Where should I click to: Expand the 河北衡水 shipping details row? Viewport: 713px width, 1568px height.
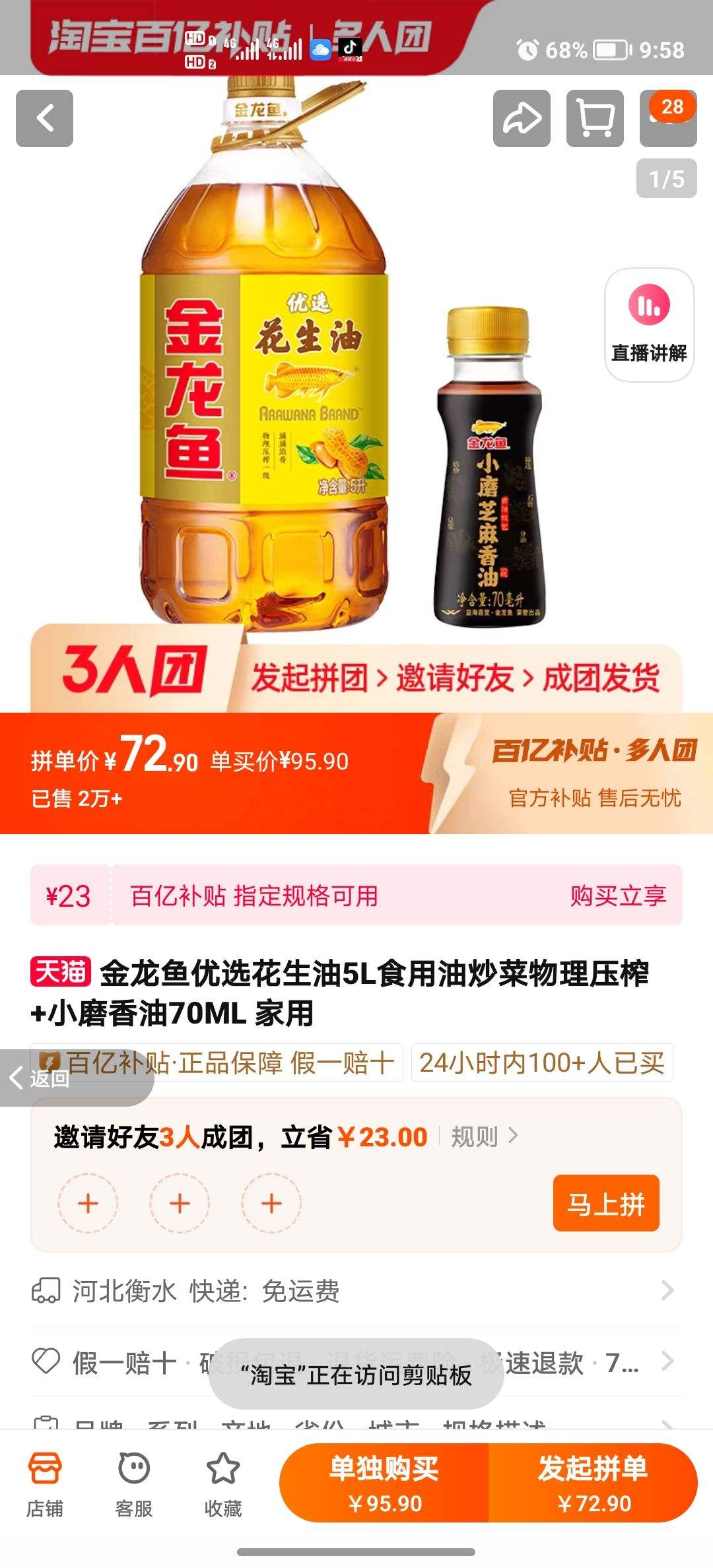pyautogui.click(x=356, y=1292)
